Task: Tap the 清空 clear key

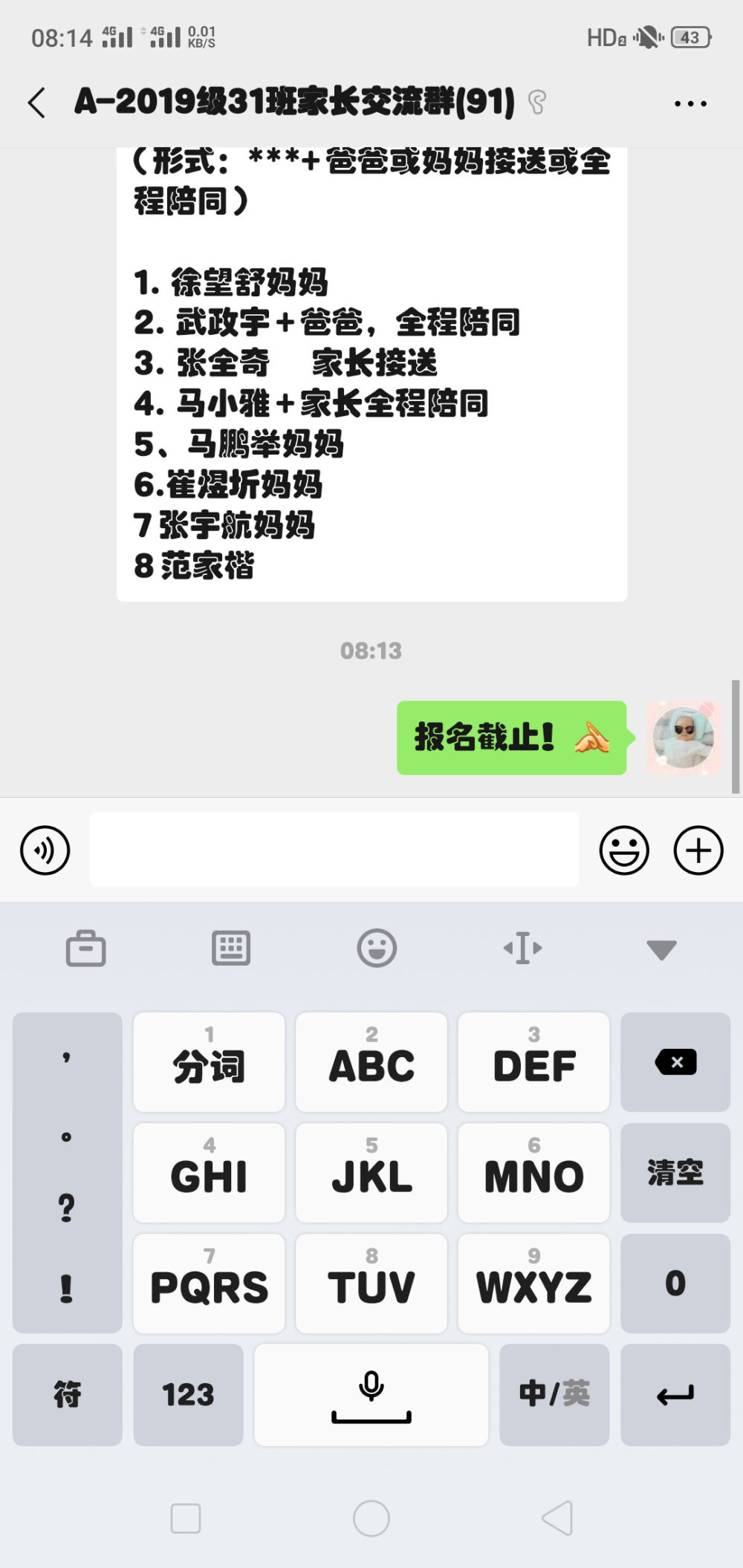Action: click(675, 1172)
